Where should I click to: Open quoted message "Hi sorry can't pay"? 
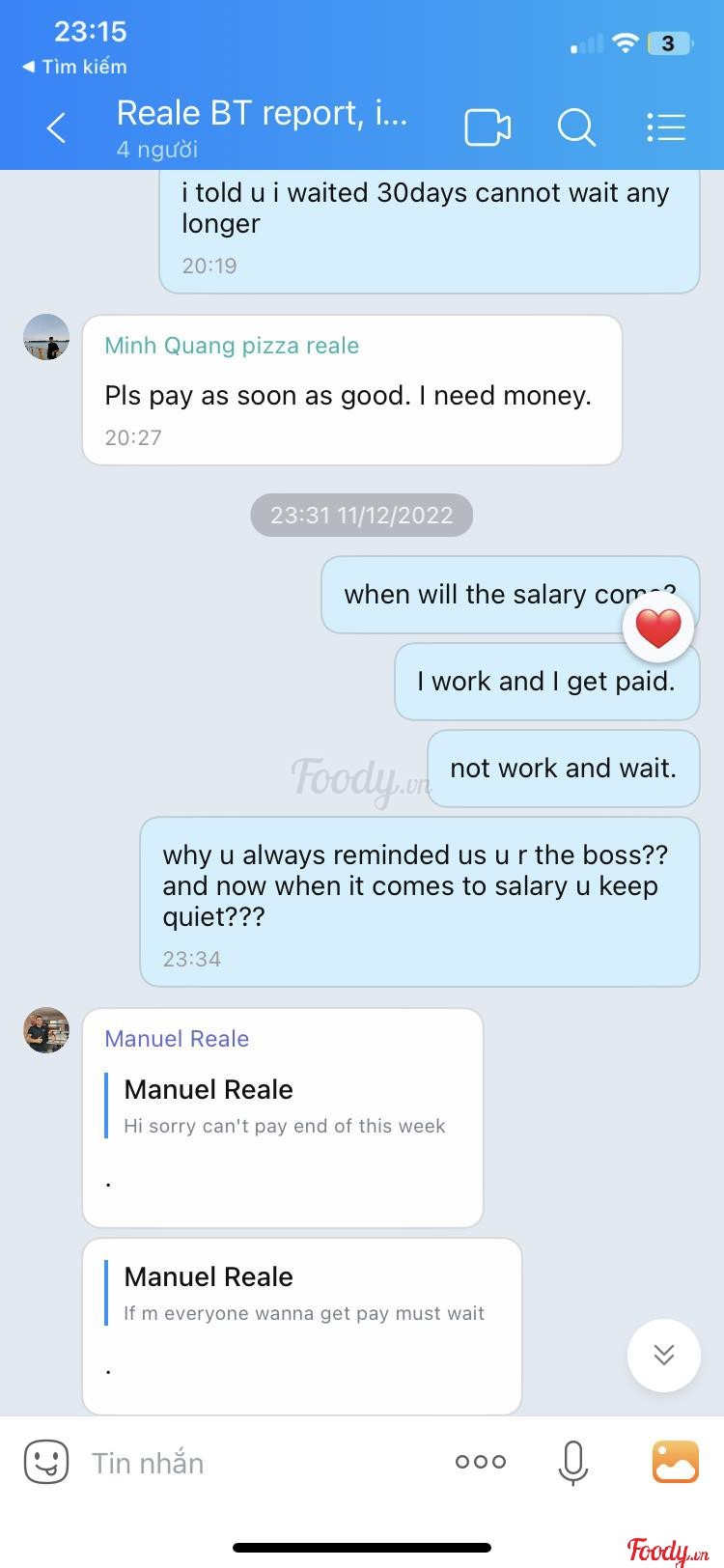pyautogui.click(x=285, y=1106)
